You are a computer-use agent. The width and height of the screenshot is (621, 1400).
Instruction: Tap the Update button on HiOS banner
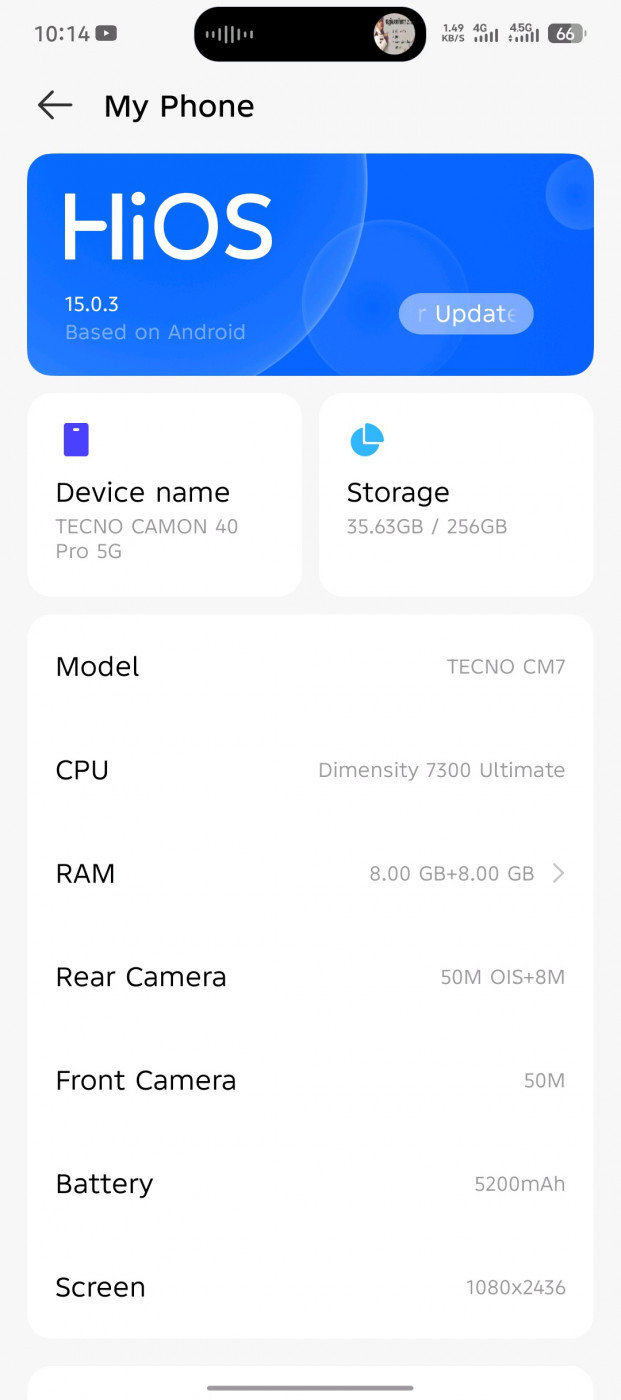[x=466, y=314]
